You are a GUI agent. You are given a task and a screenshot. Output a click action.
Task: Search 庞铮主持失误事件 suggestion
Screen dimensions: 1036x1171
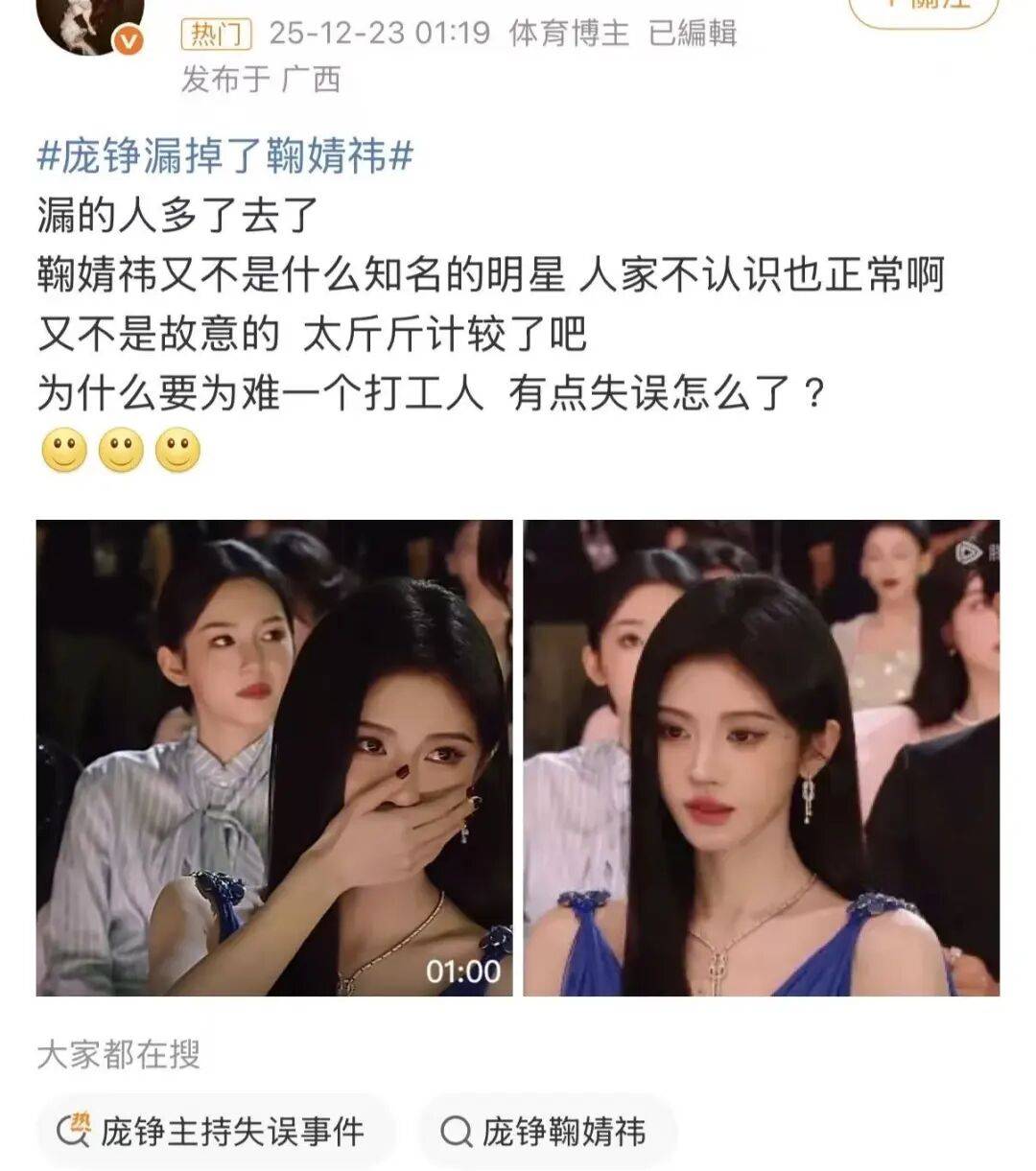click(214, 1132)
